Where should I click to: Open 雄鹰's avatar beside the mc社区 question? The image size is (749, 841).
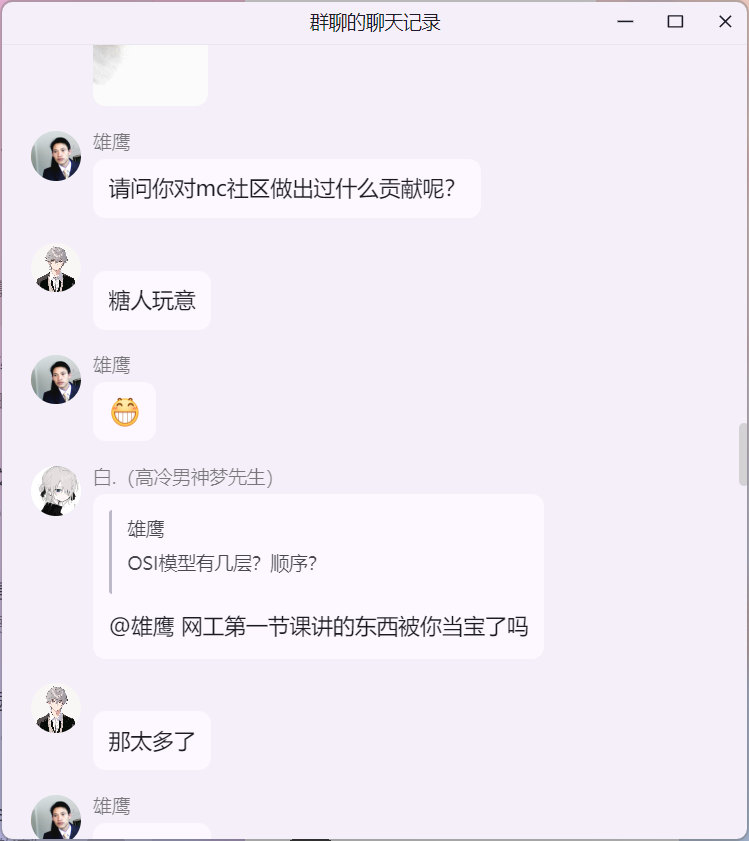coord(56,156)
